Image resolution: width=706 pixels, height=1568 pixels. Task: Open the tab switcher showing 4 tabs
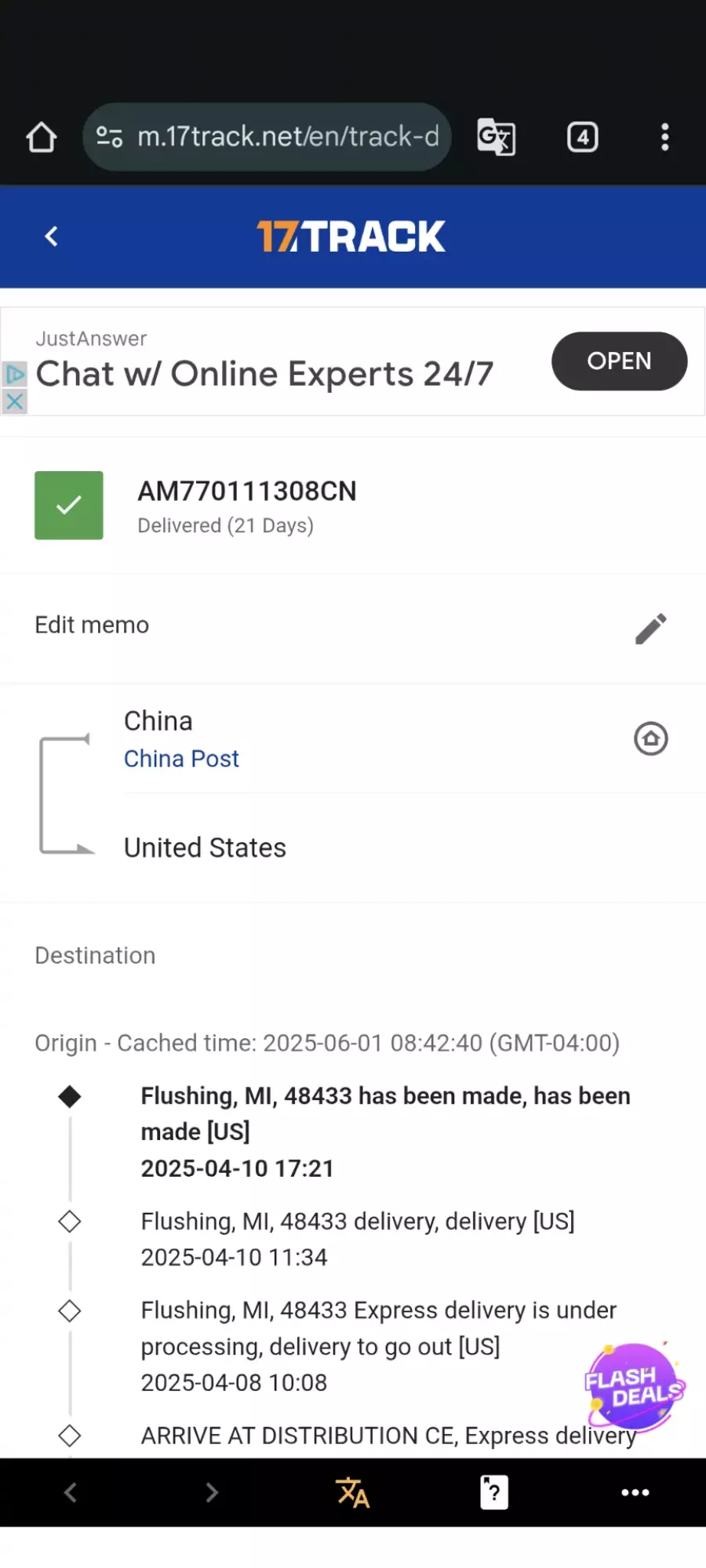coord(582,137)
